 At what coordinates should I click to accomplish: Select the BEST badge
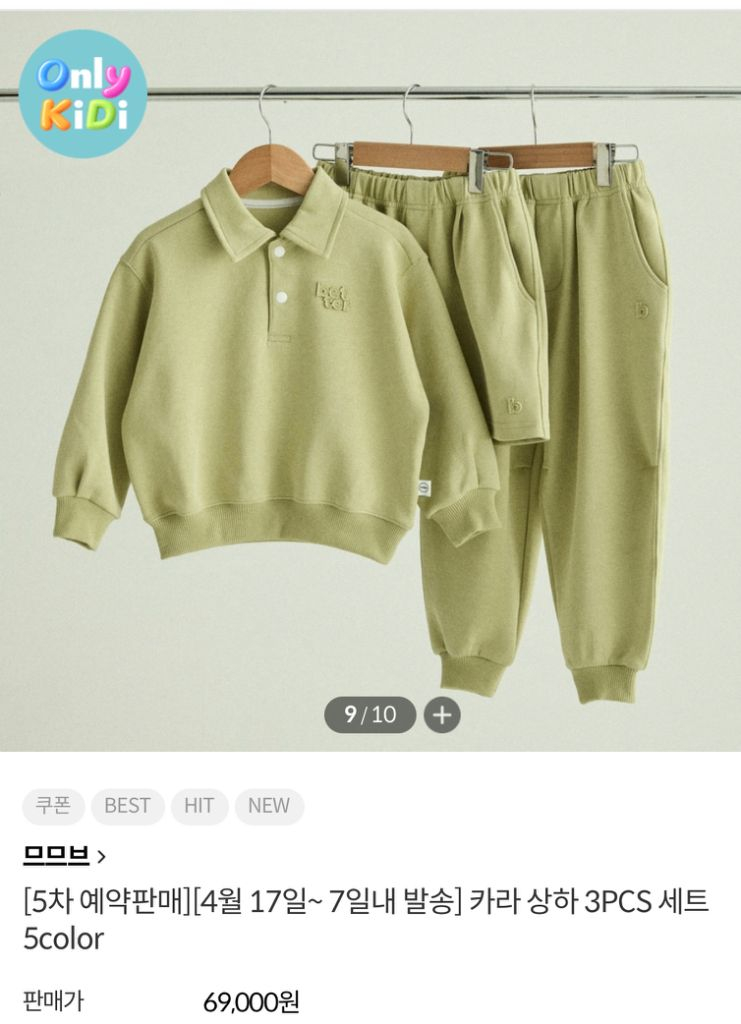point(125,805)
